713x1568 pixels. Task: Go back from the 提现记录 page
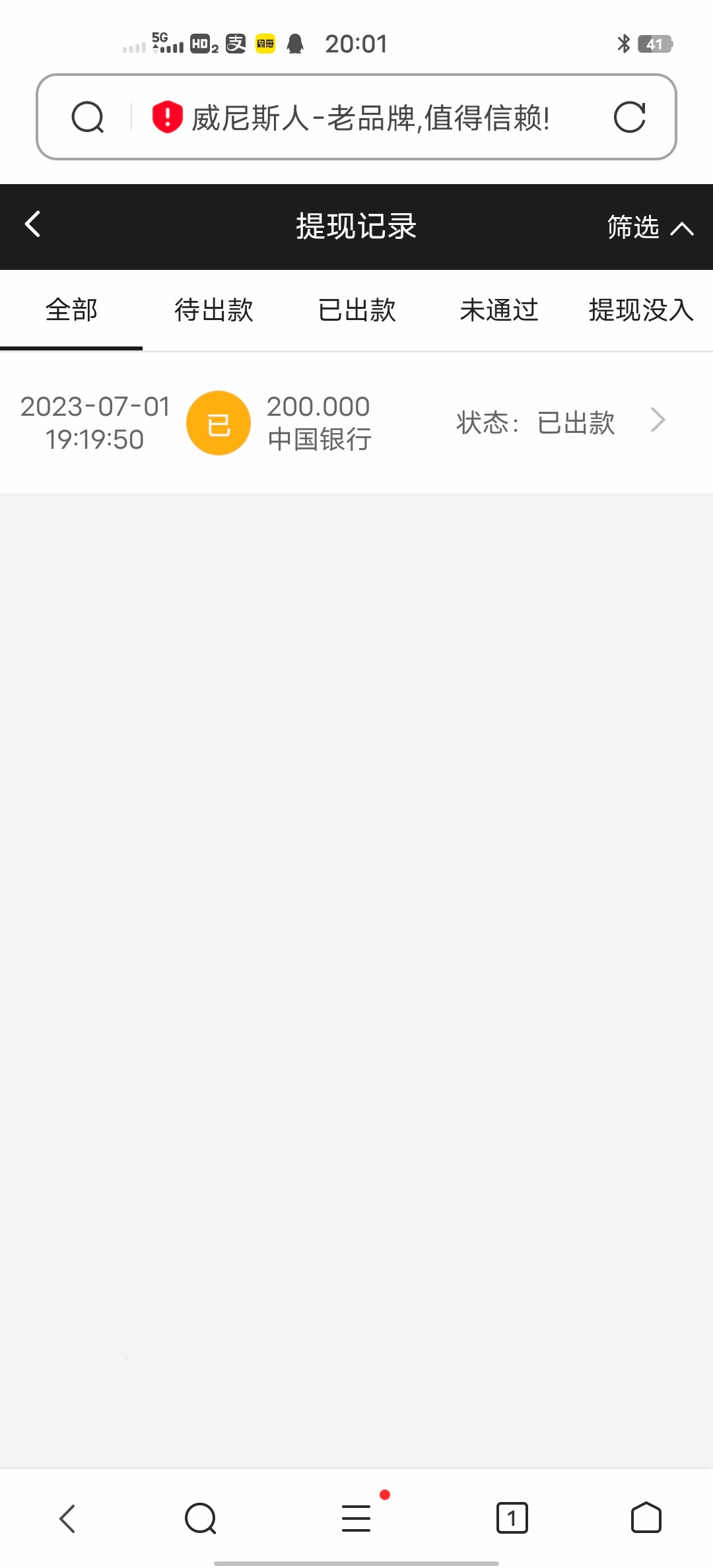(x=33, y=224)
